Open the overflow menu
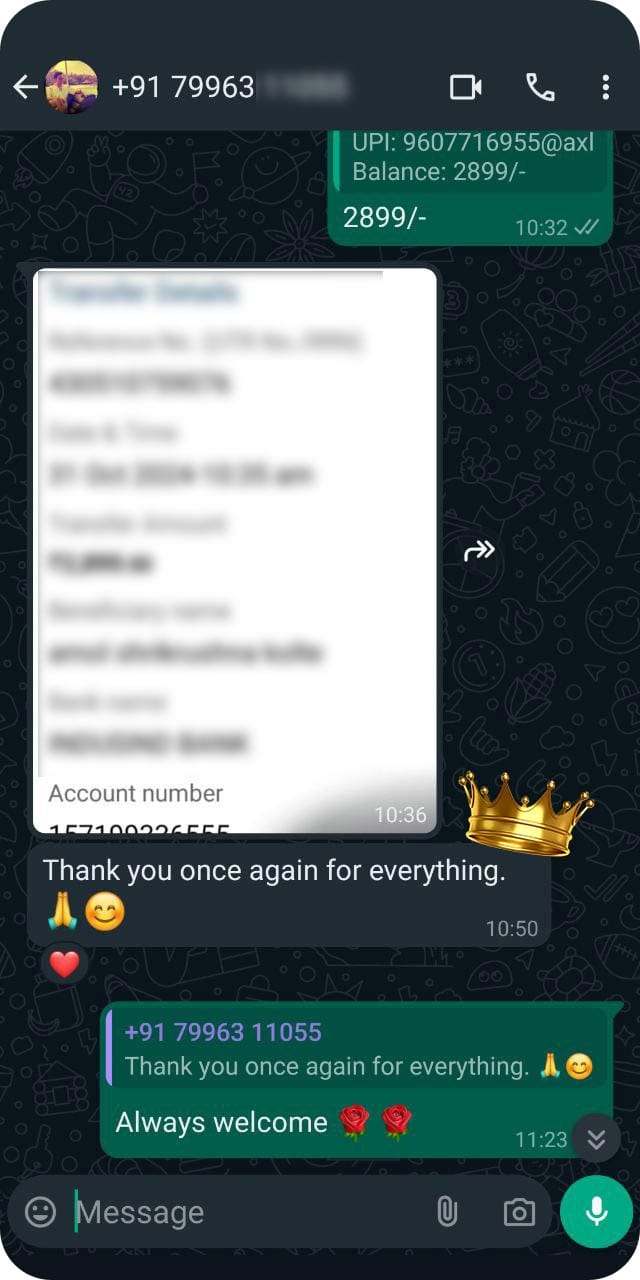Screen dimensions: 640x1280 click(605, 88)
